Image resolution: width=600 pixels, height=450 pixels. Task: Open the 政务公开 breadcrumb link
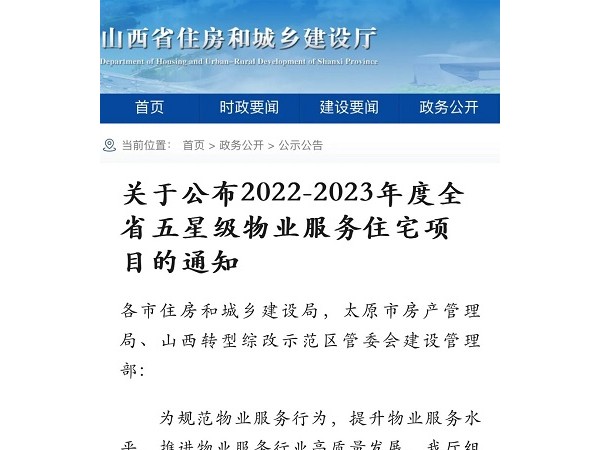pos(241,145)
